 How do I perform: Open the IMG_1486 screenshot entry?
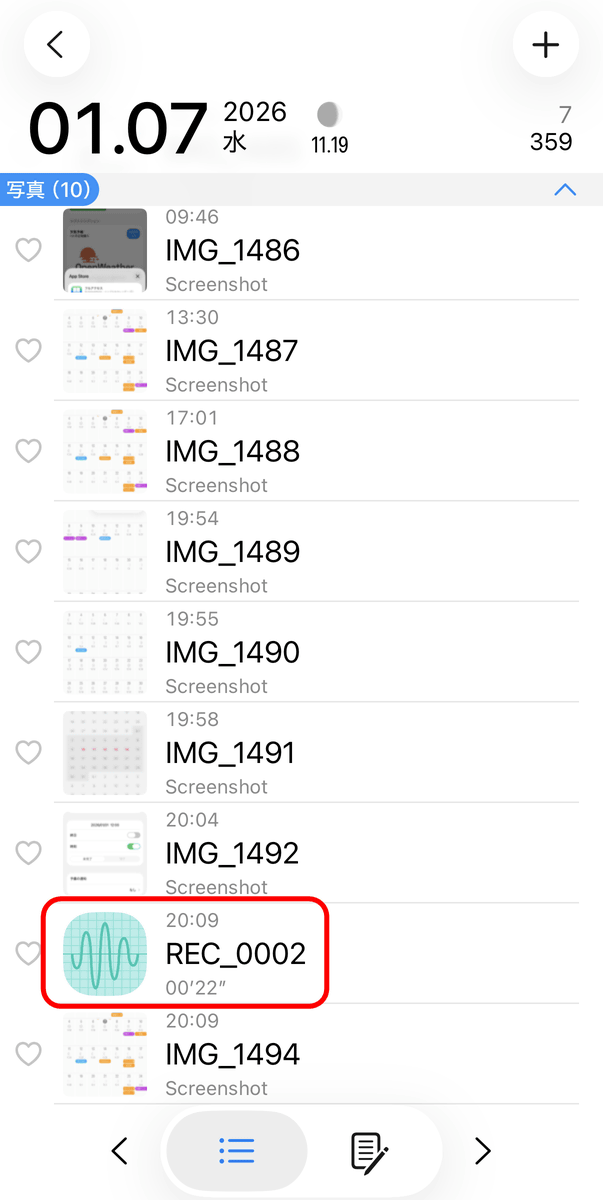pyautogui.click(x=232, y=250)
